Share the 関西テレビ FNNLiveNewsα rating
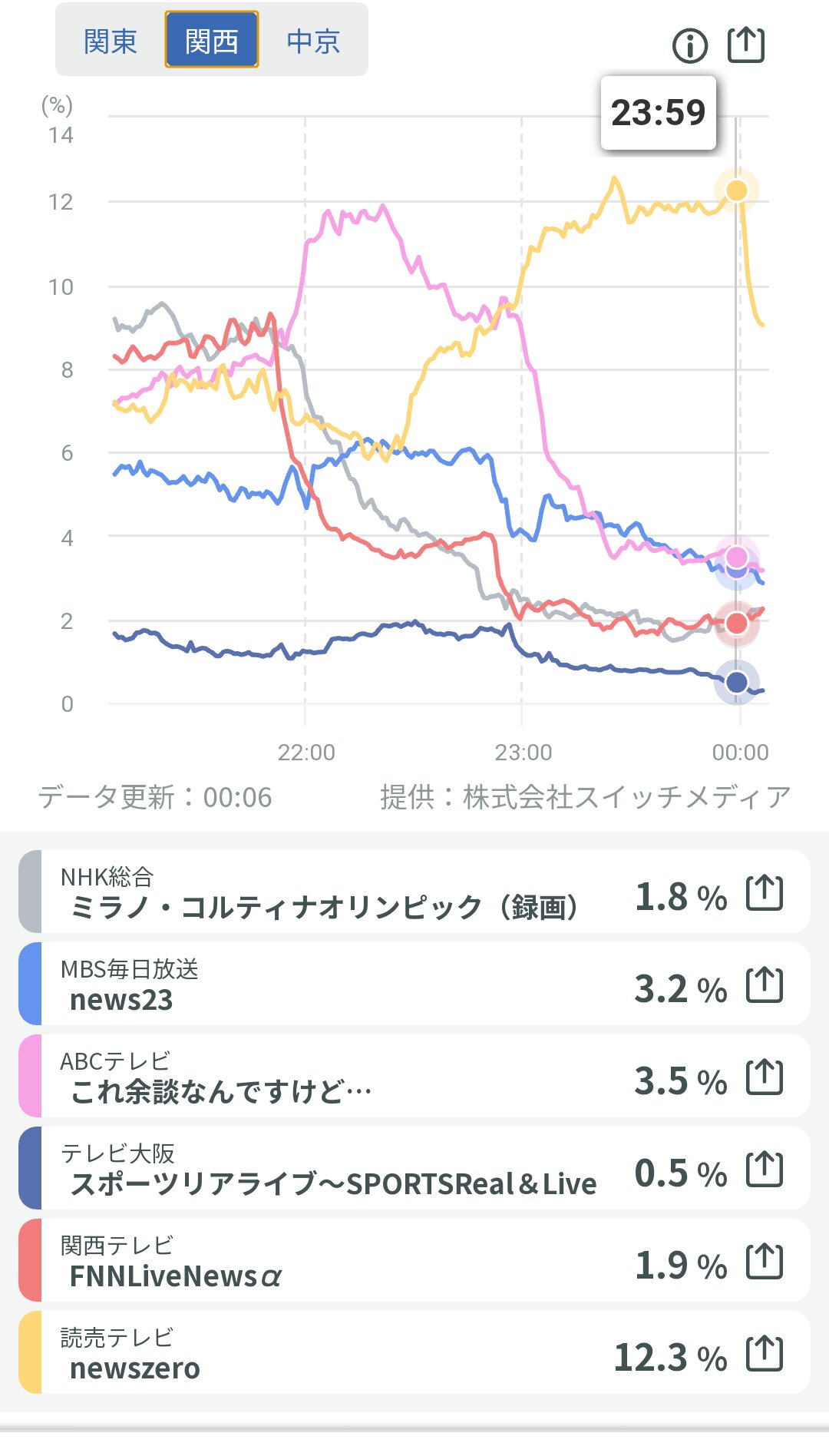This screenshot has width=829, height=1456. (765, 1262)
